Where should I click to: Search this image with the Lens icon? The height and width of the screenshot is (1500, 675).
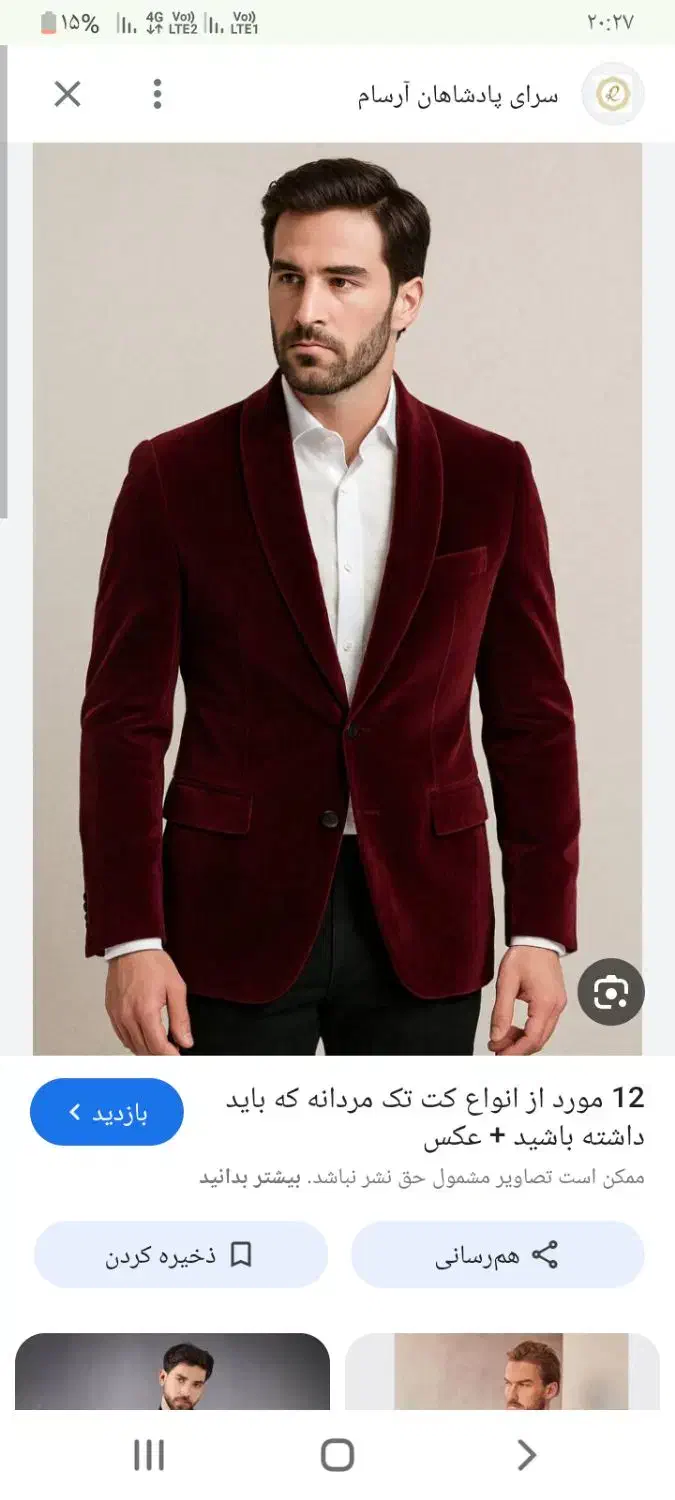click(x=611, y=992)
